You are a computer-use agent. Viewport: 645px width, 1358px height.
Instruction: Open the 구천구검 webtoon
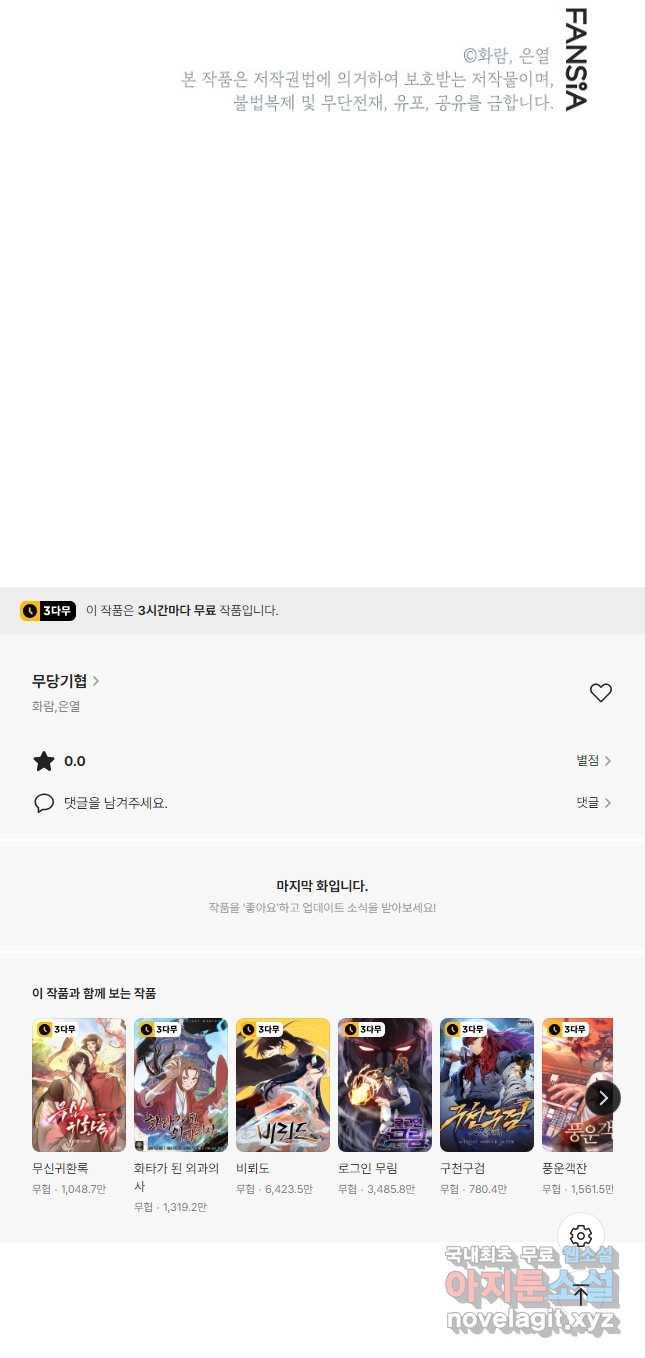coord(487,1085)
